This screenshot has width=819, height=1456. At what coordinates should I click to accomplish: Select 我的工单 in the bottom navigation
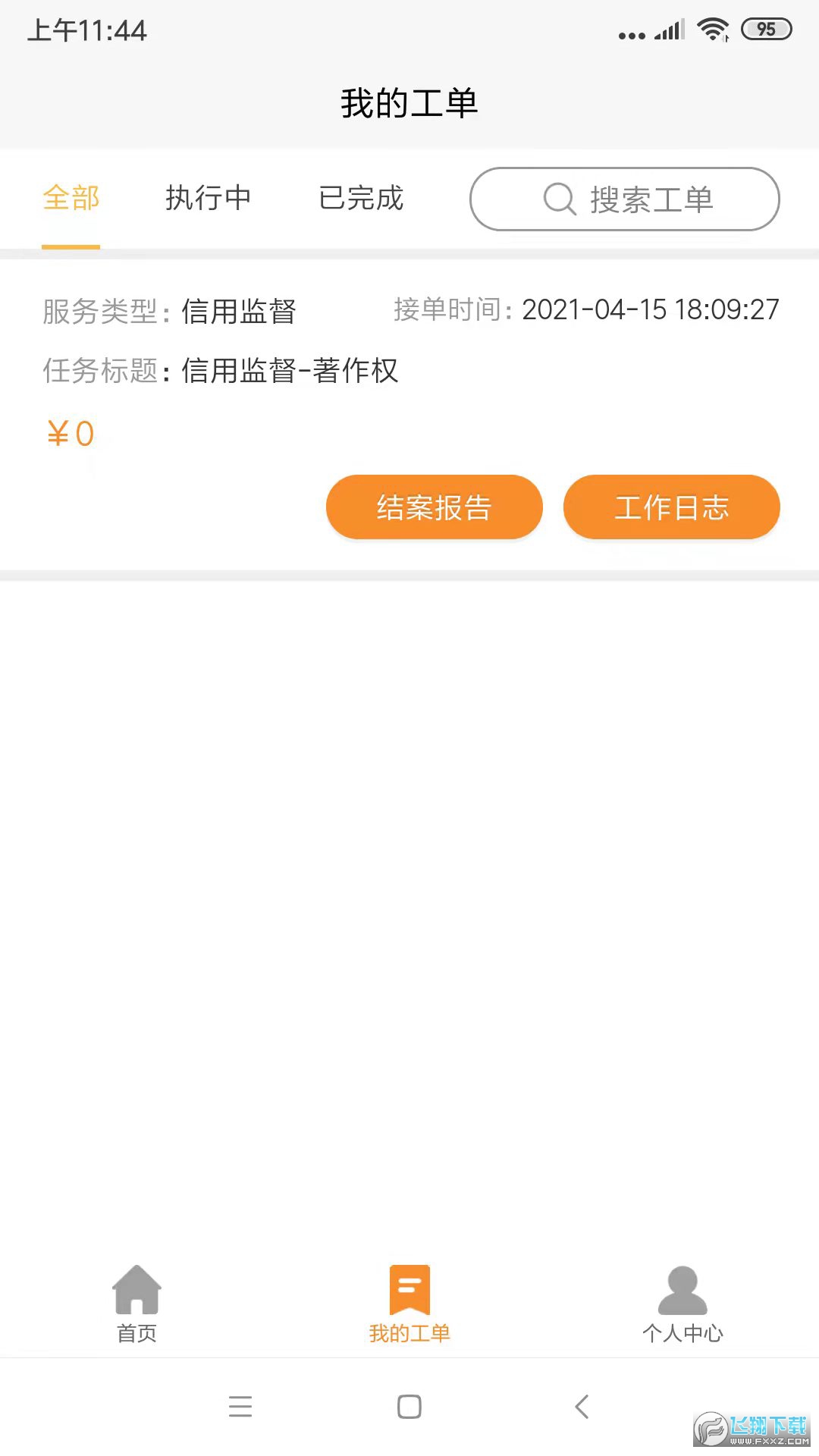[x=409, y=1304]
